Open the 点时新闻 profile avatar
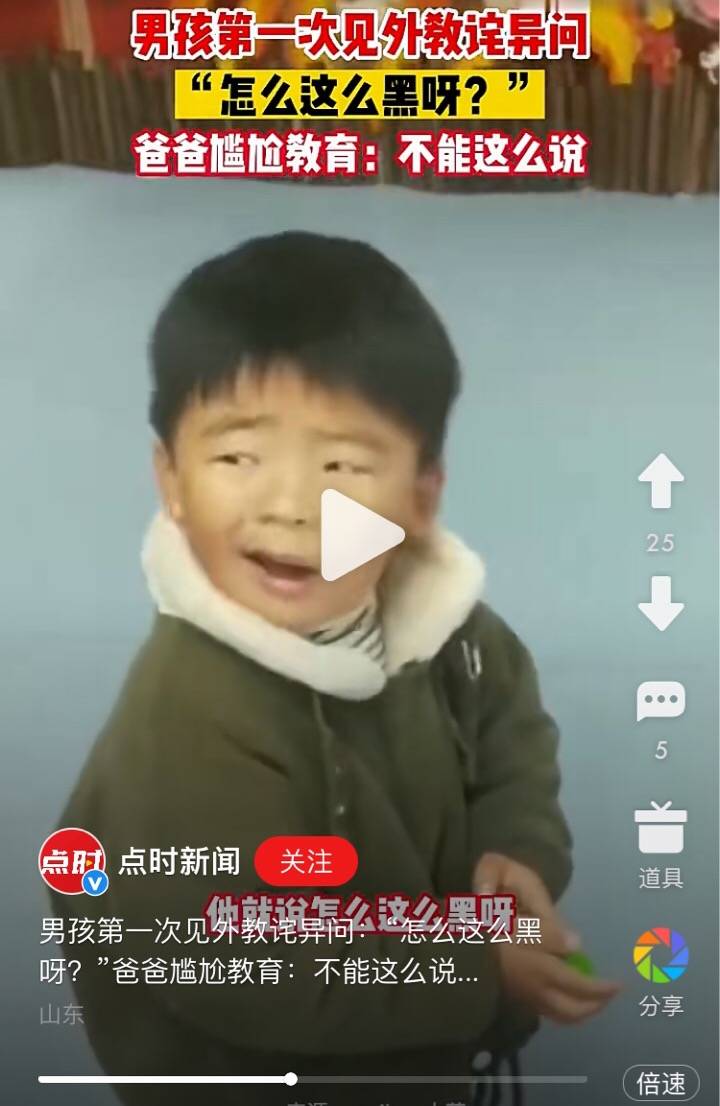This screenshot has width=720, height=1106. [x=72, y=861]
